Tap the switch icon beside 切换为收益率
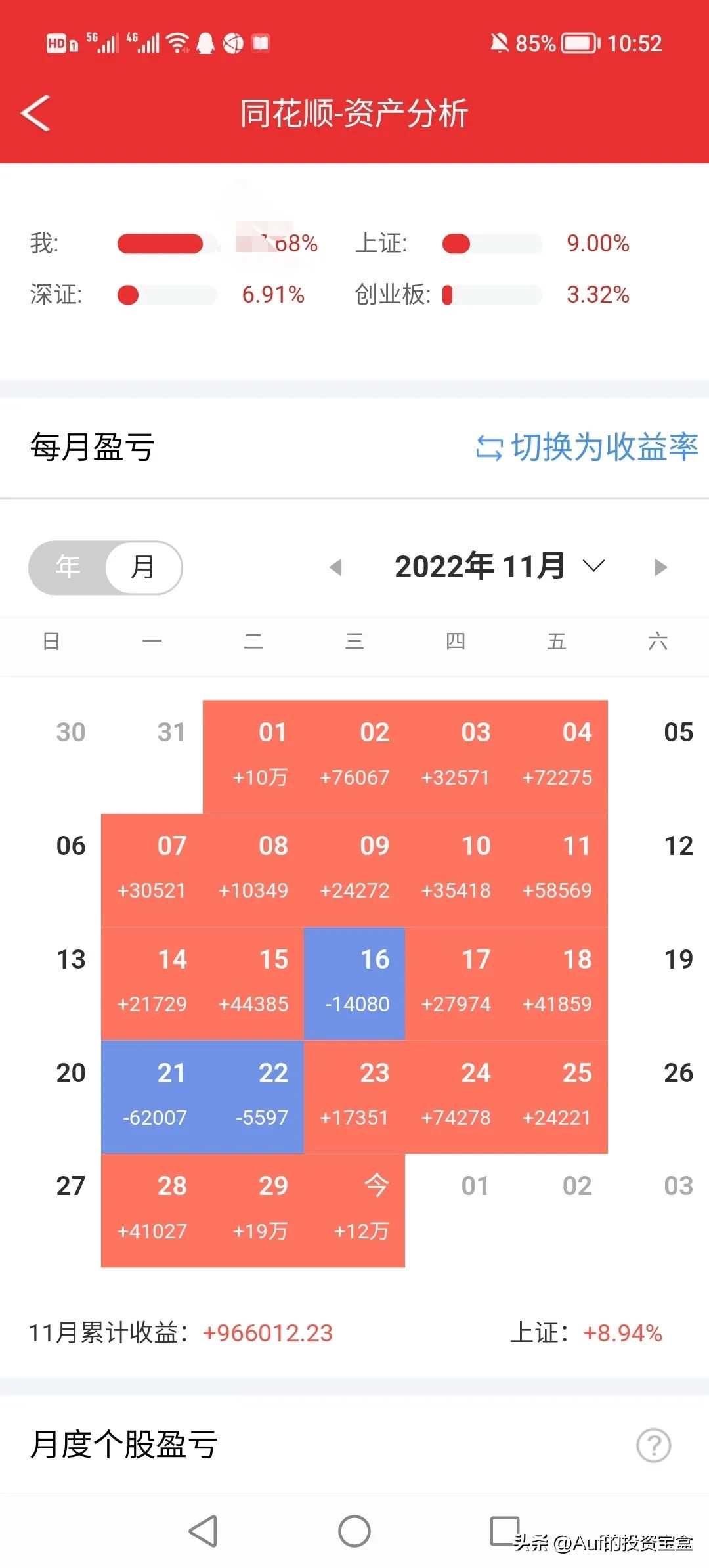The height and width of the screenshot is (1568, 709). click(489, 448)
